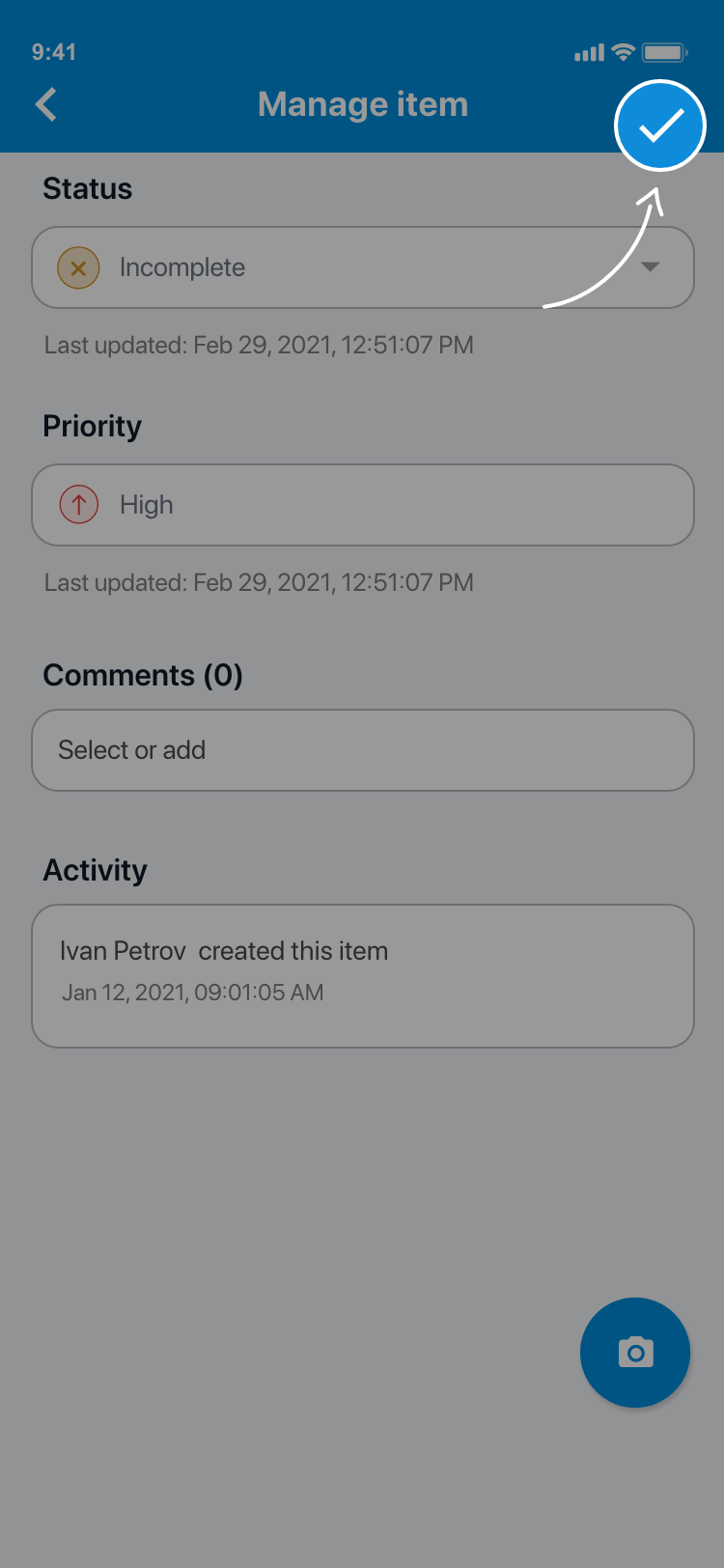
Task: Tap the Select or add comments field
Action: 362,750
